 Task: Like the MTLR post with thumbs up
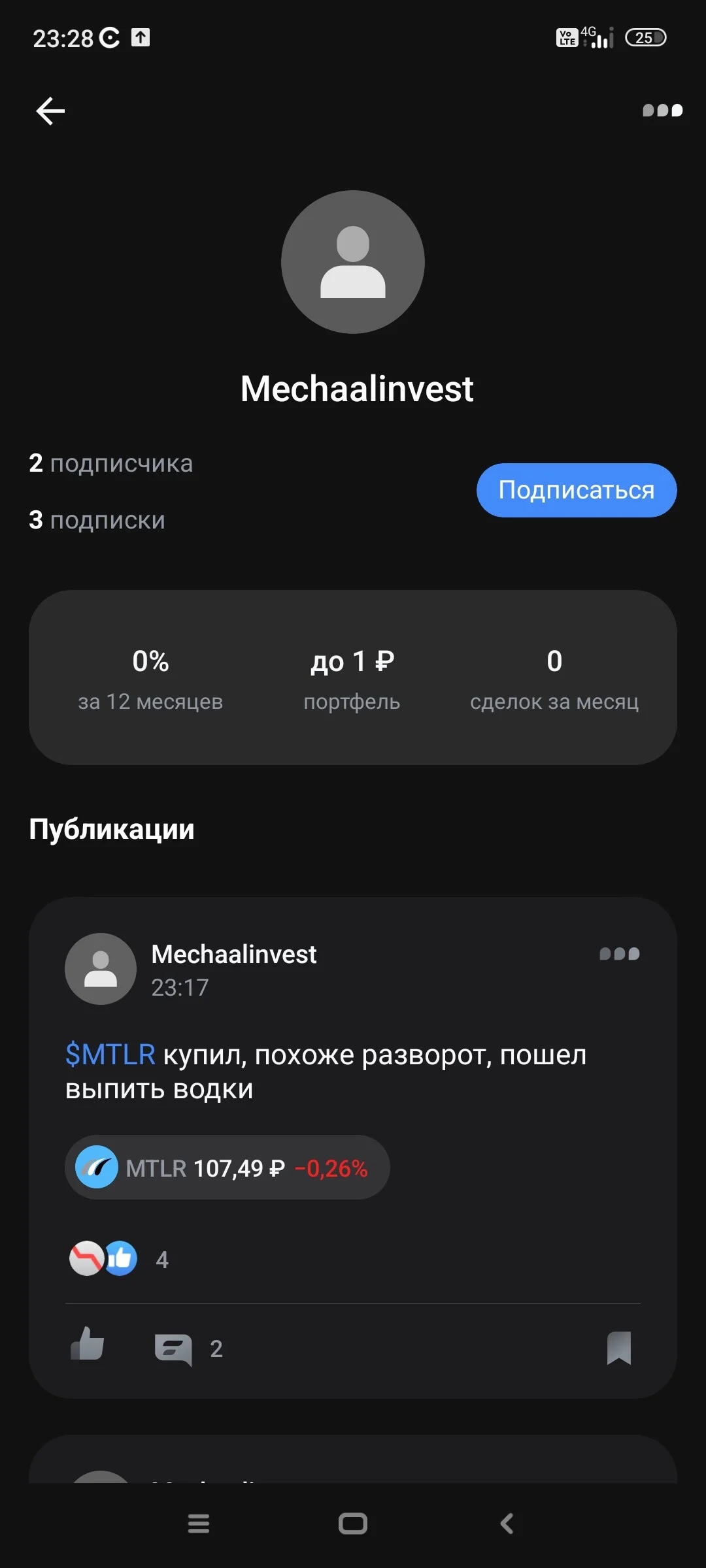click(88, 1344)
